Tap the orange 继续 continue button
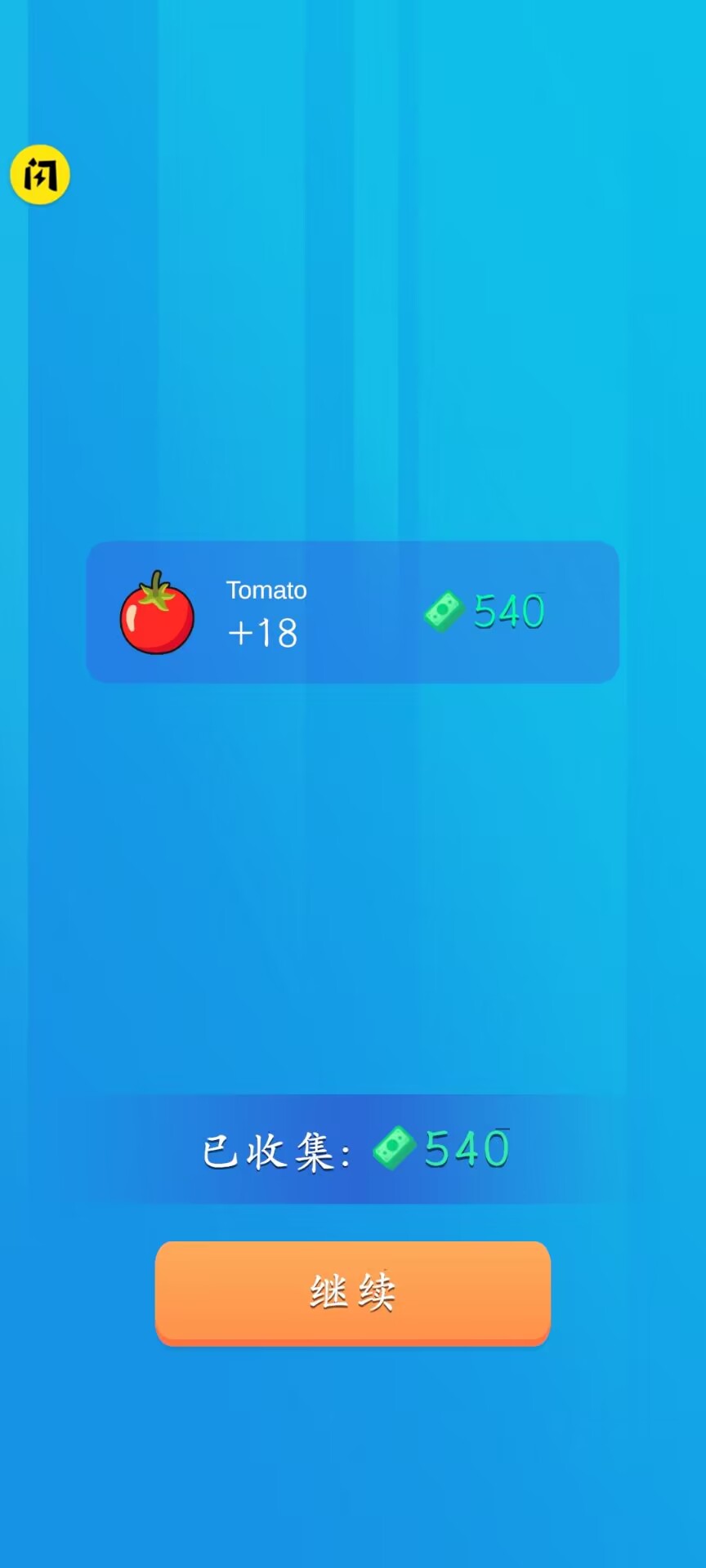The image size is (706, 1568). [x=352, y=1292]
